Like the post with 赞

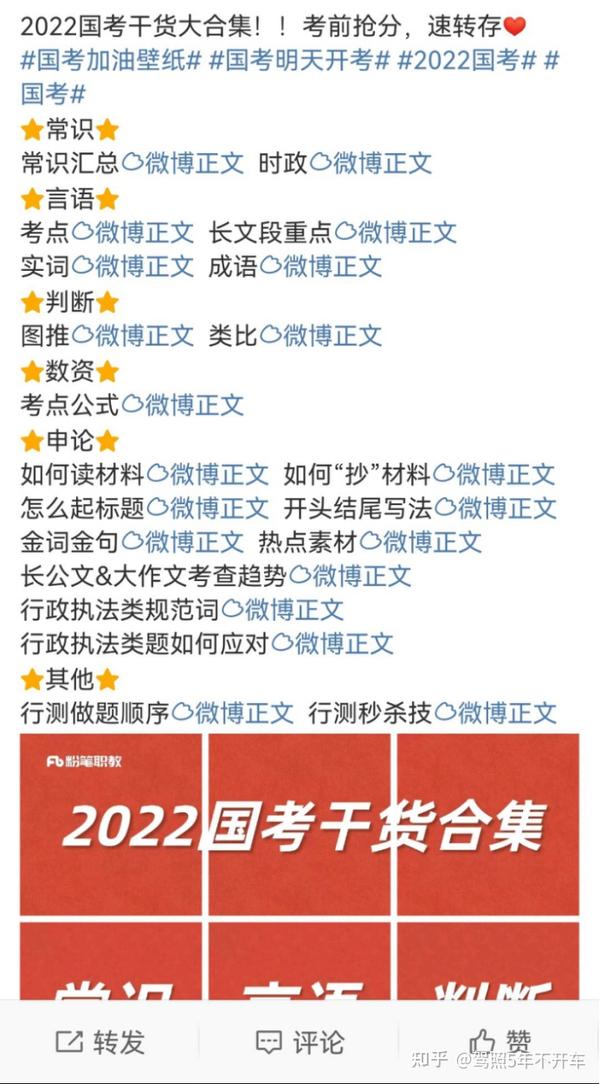pos(500,1042)
